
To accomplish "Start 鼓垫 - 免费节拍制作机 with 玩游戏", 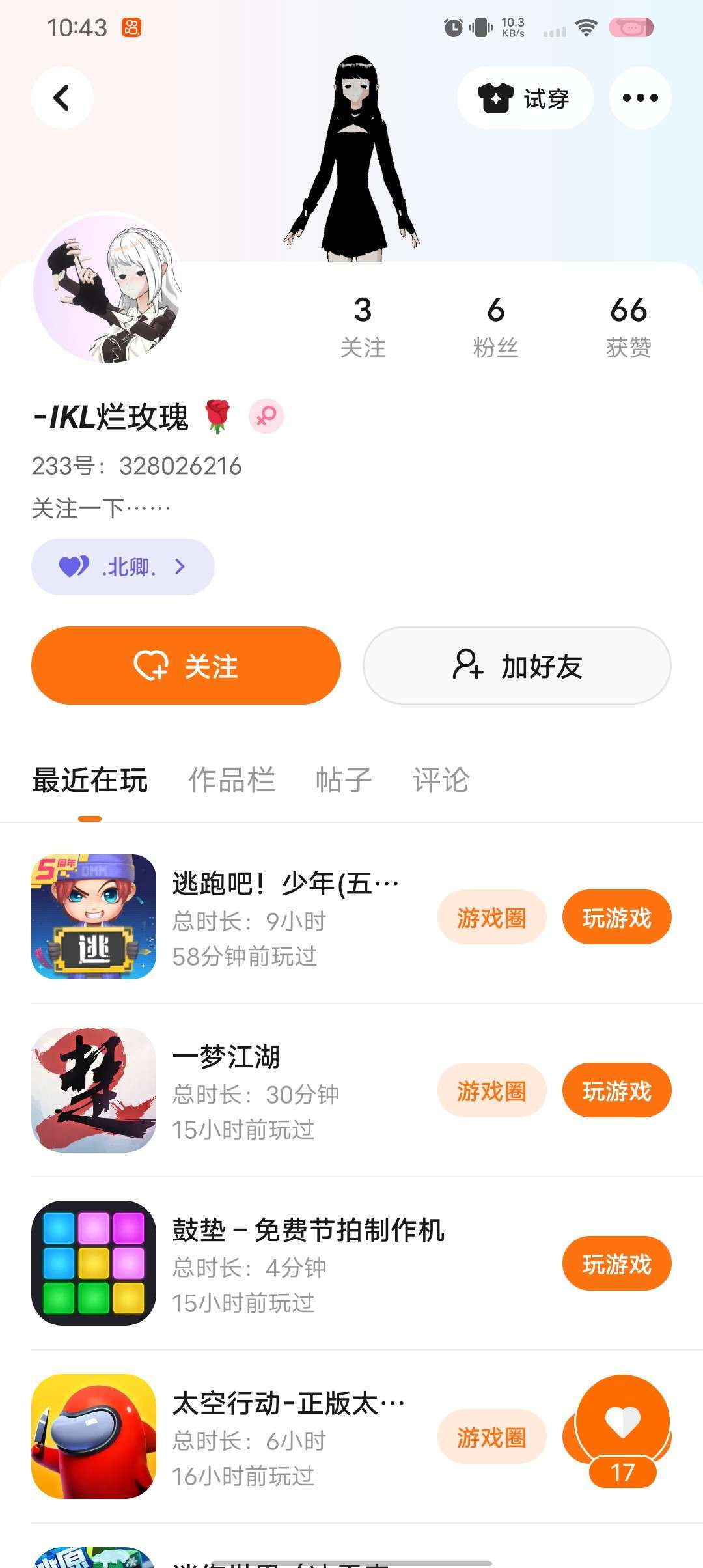I will point(616,1264).
